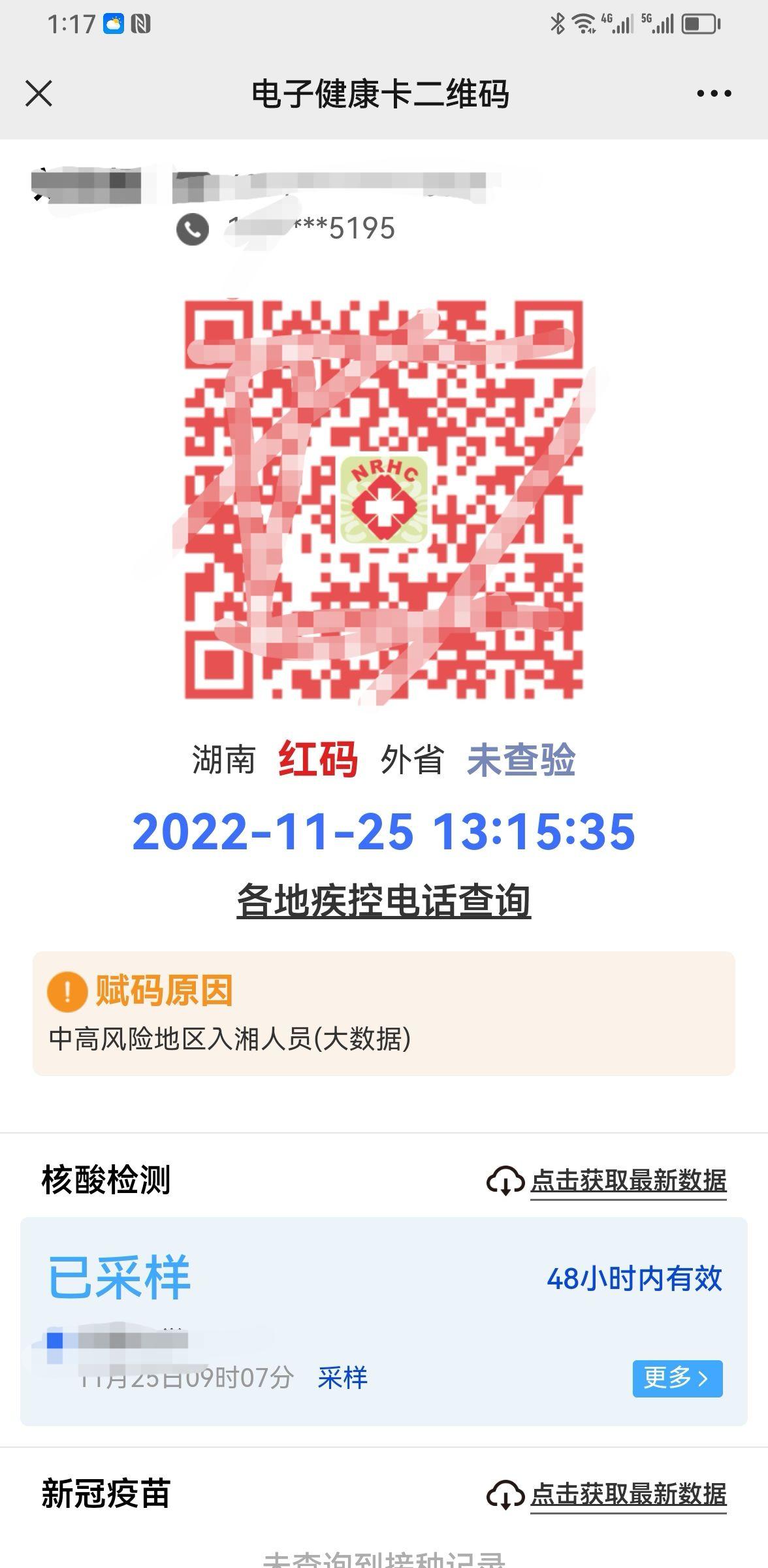Tap 更多 for more test records
768x1568 pixels.
point(677,1379)
